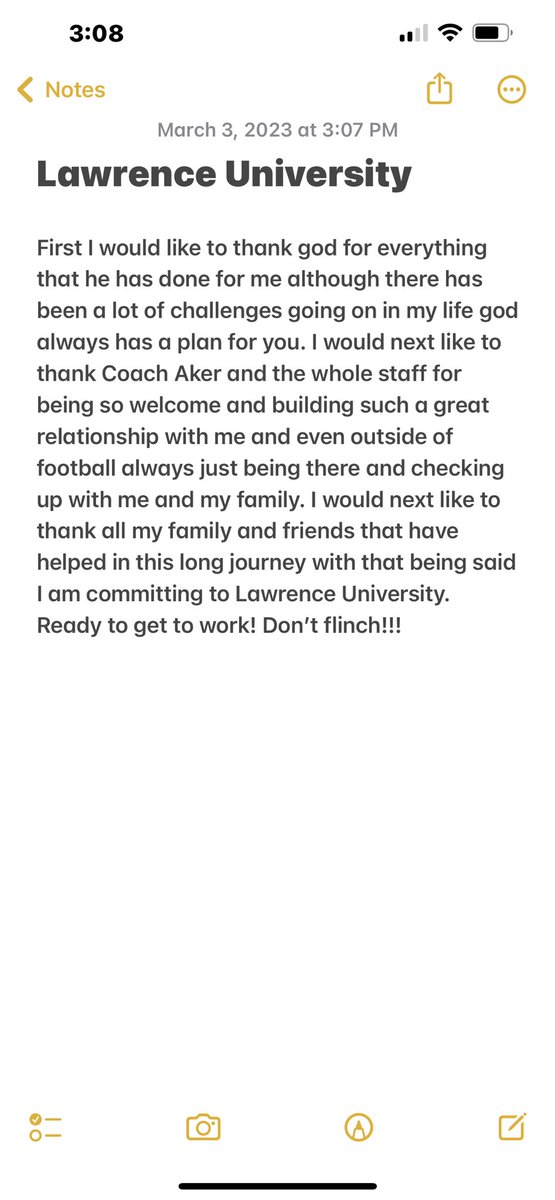This screenshot has height=1200, width=555.
Task: Go back to the Notes list
Action: point(61,90)
